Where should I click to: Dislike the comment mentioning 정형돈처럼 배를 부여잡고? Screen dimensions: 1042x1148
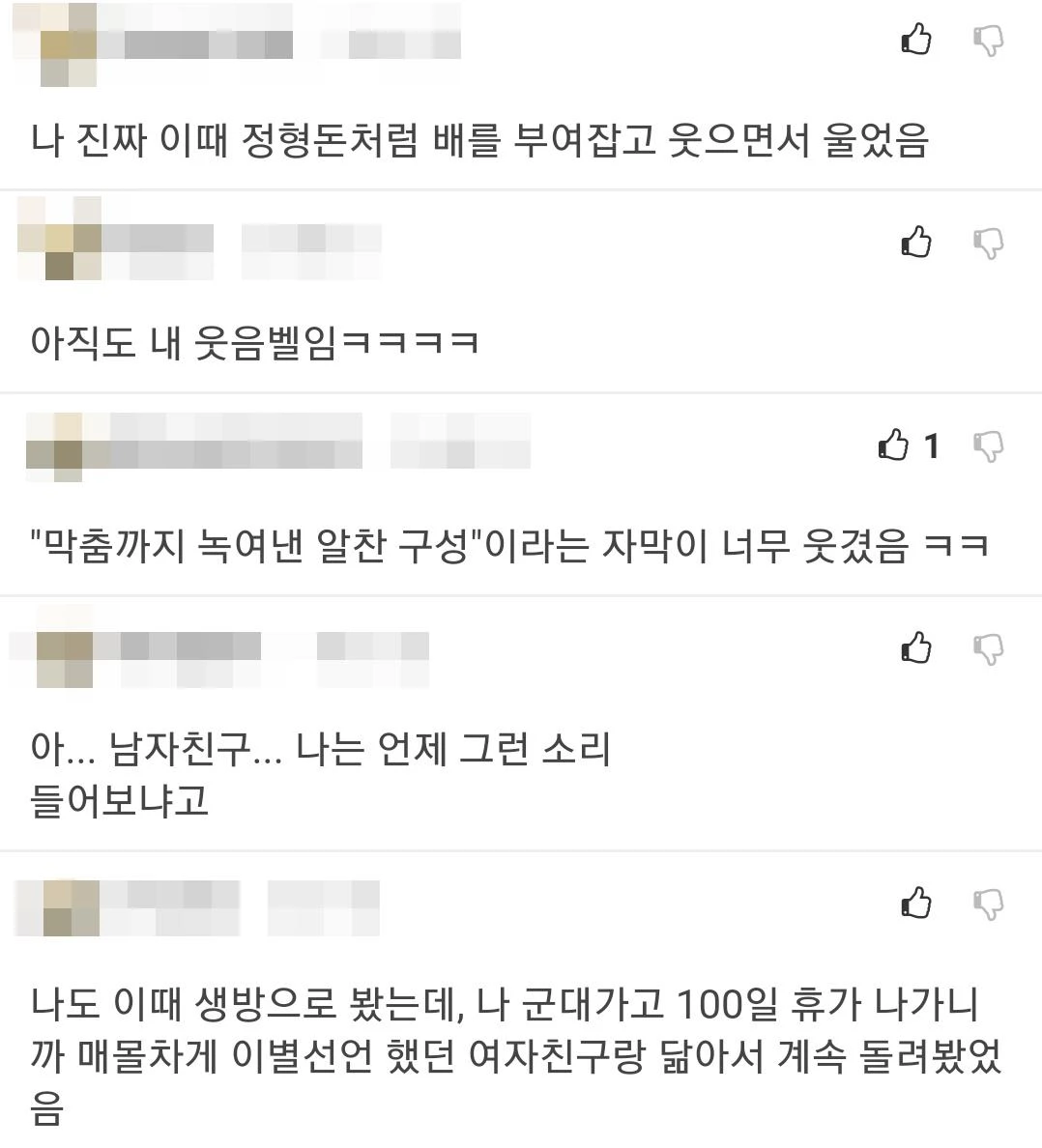tap(989, 40)
